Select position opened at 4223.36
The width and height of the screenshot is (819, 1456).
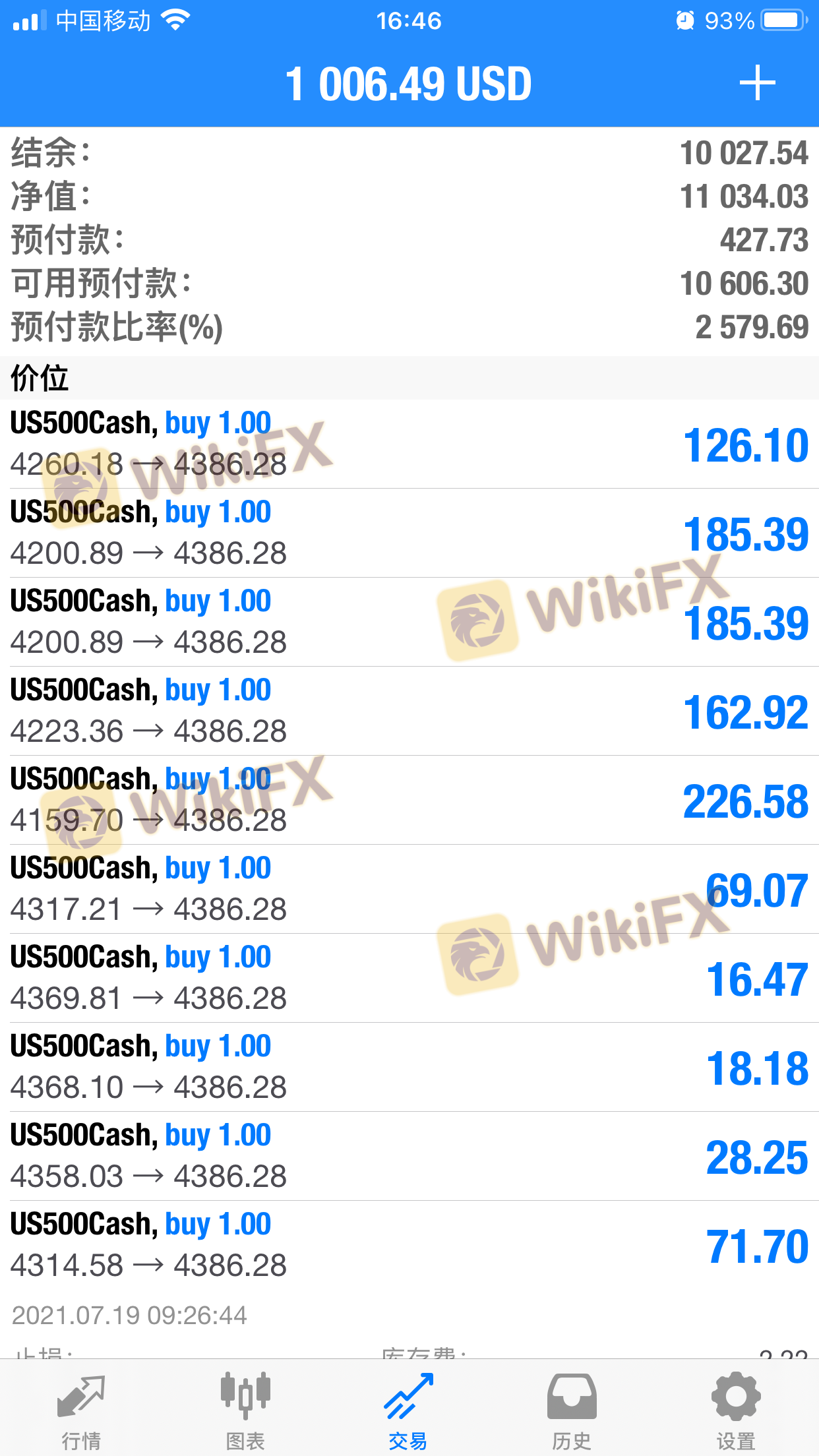point(409,712)
